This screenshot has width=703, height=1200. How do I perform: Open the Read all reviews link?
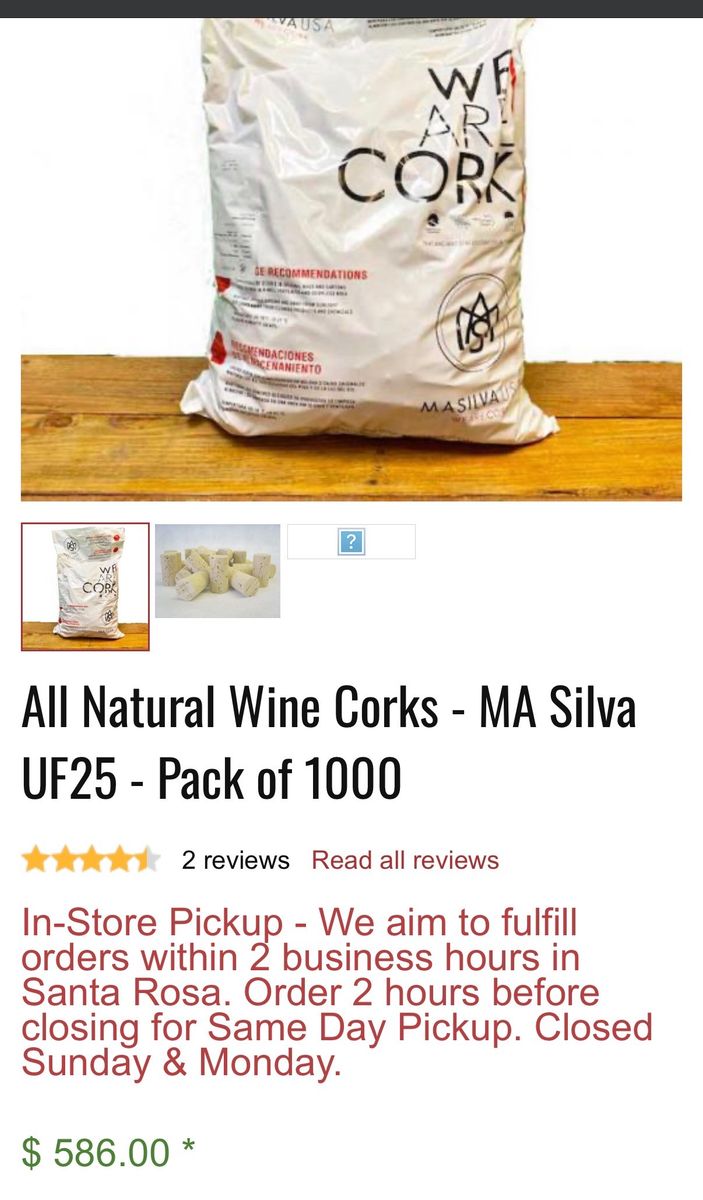click(405, 860)
